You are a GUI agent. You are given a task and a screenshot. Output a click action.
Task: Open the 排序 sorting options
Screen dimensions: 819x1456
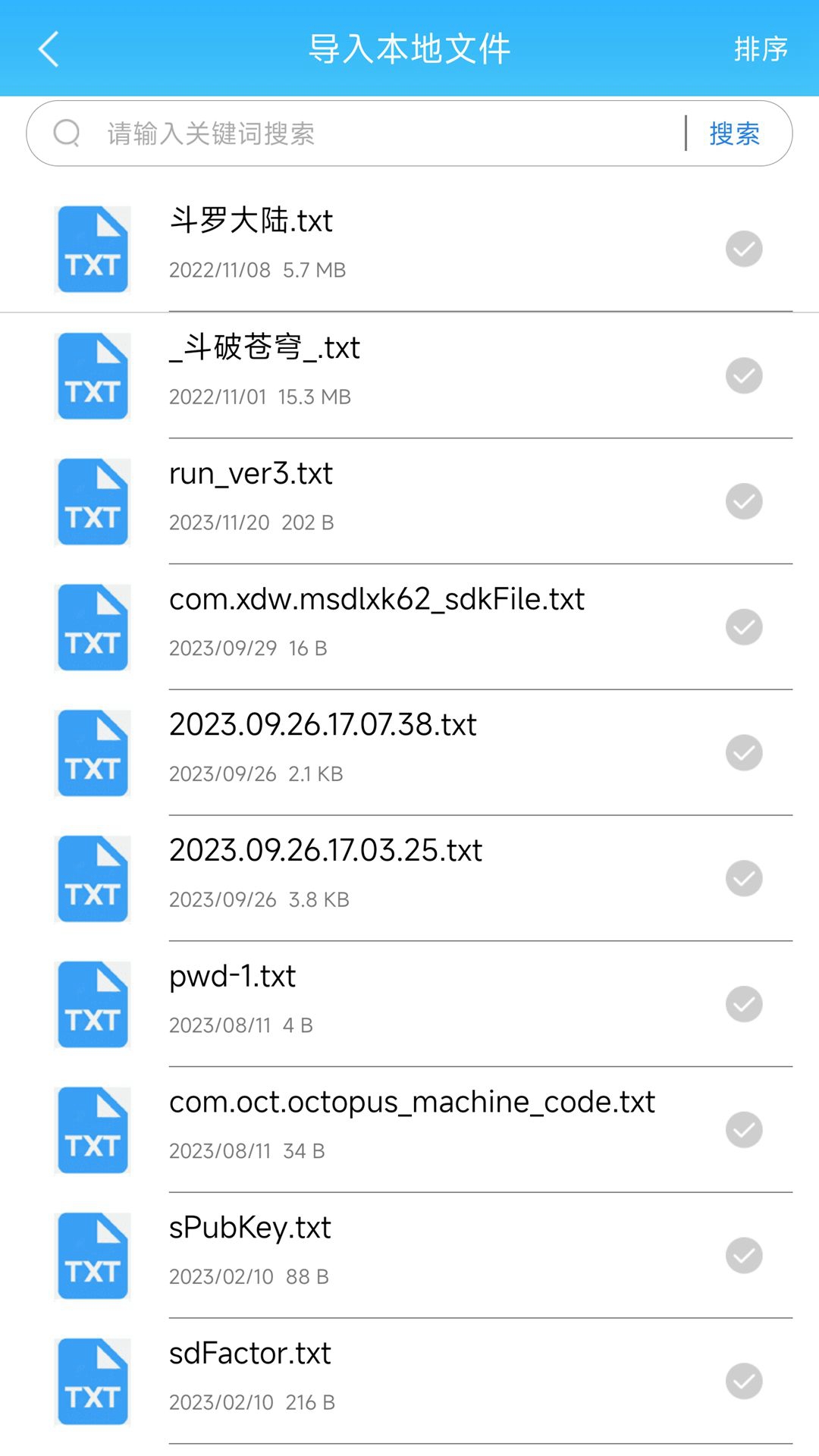[x=762, y=49]
